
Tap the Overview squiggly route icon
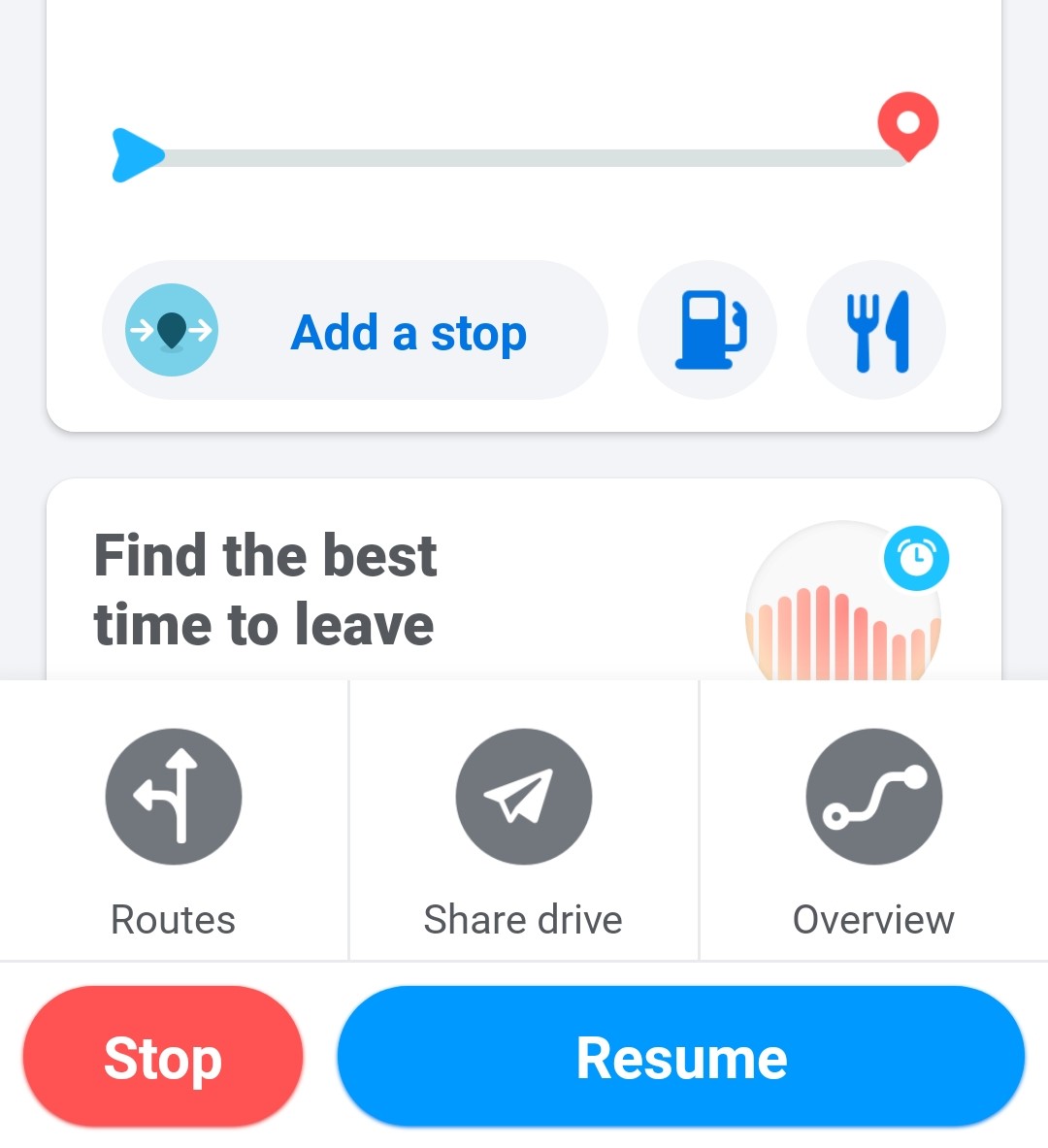point(873,796)
